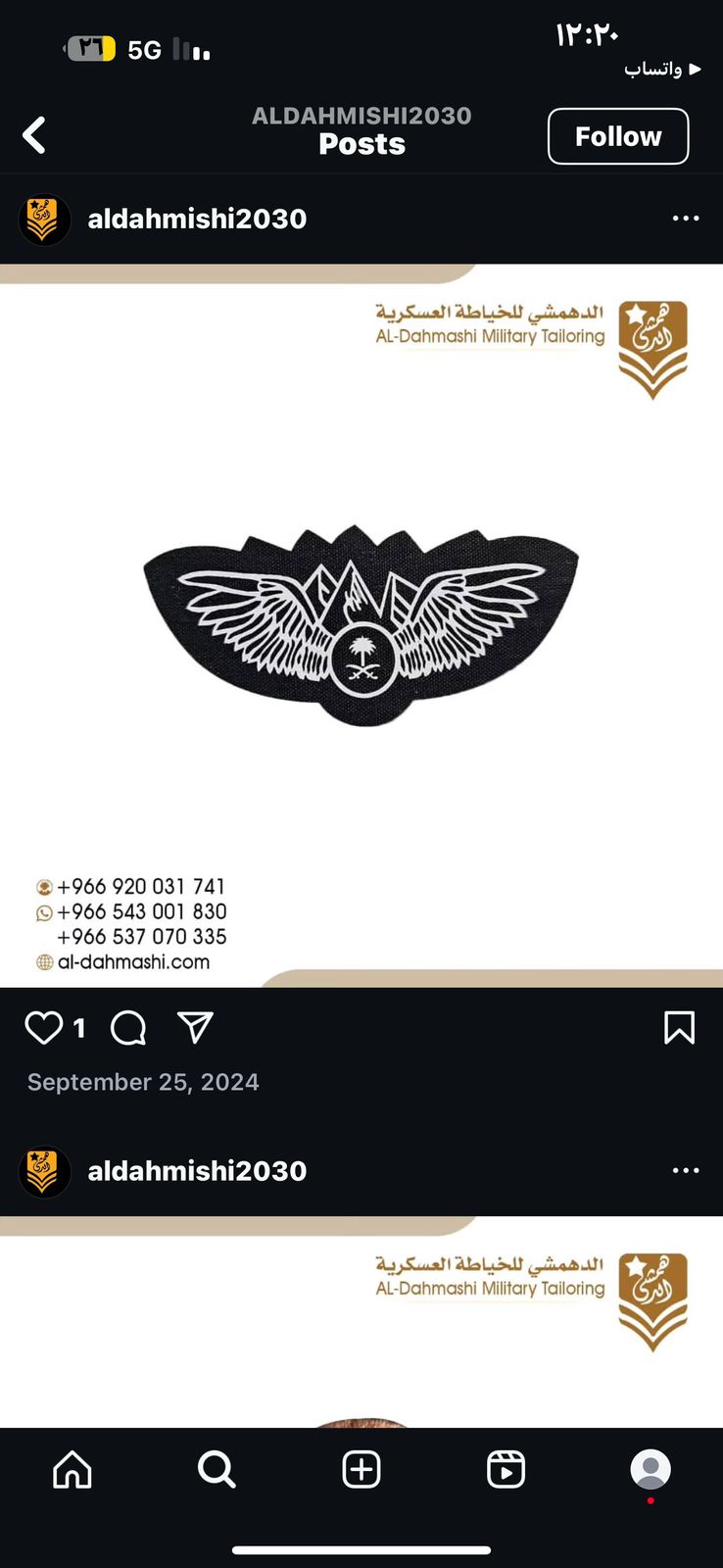This screenshot has height=1568, width=723.
Task: Follow the ALDAHMISHI2030 account
Action: click(618, 136)
